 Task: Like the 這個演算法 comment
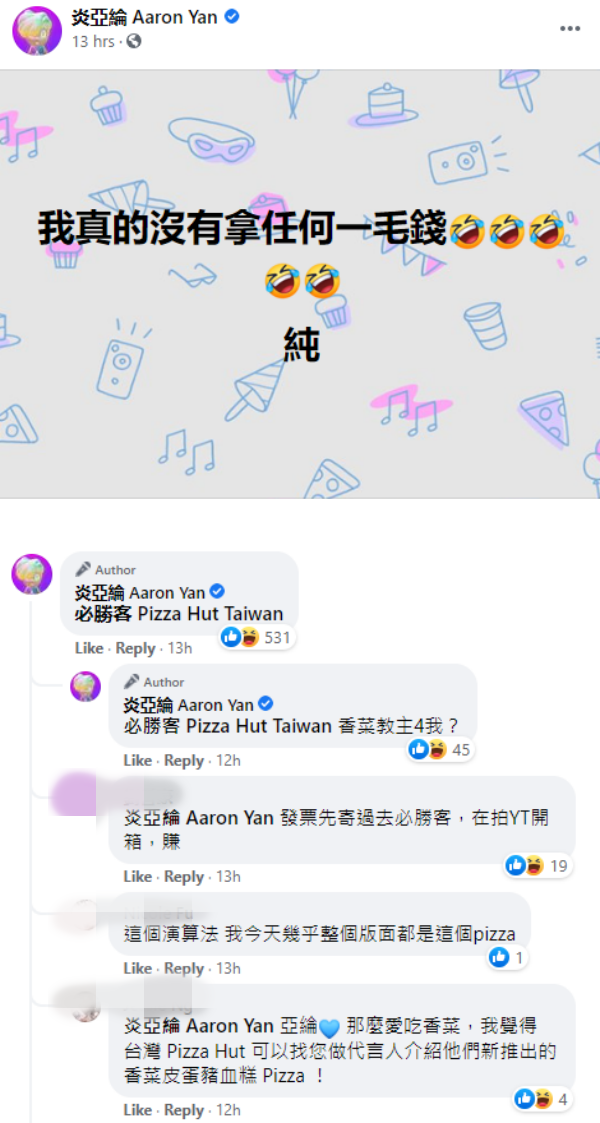[x=137, y=968]
